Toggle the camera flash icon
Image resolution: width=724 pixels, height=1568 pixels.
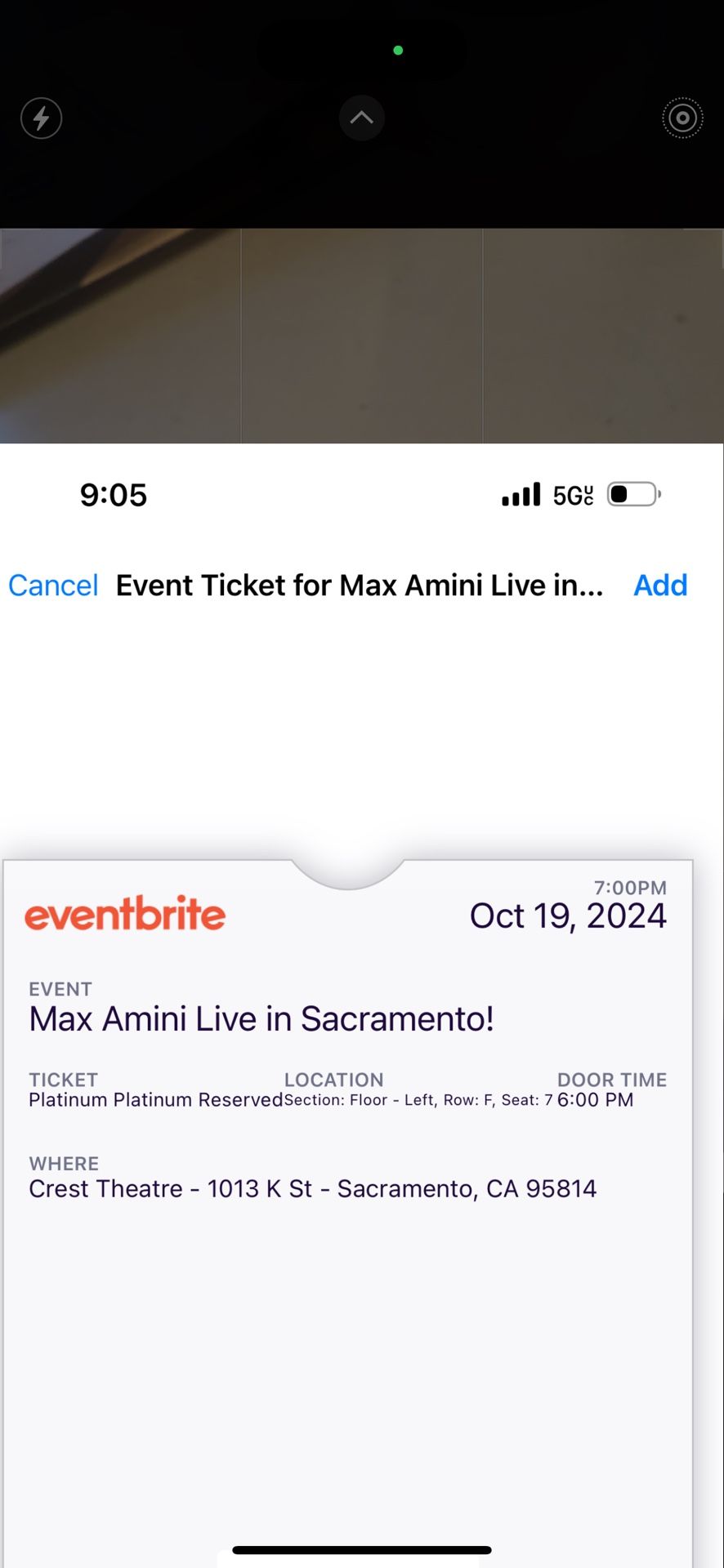tap(41, 118)
